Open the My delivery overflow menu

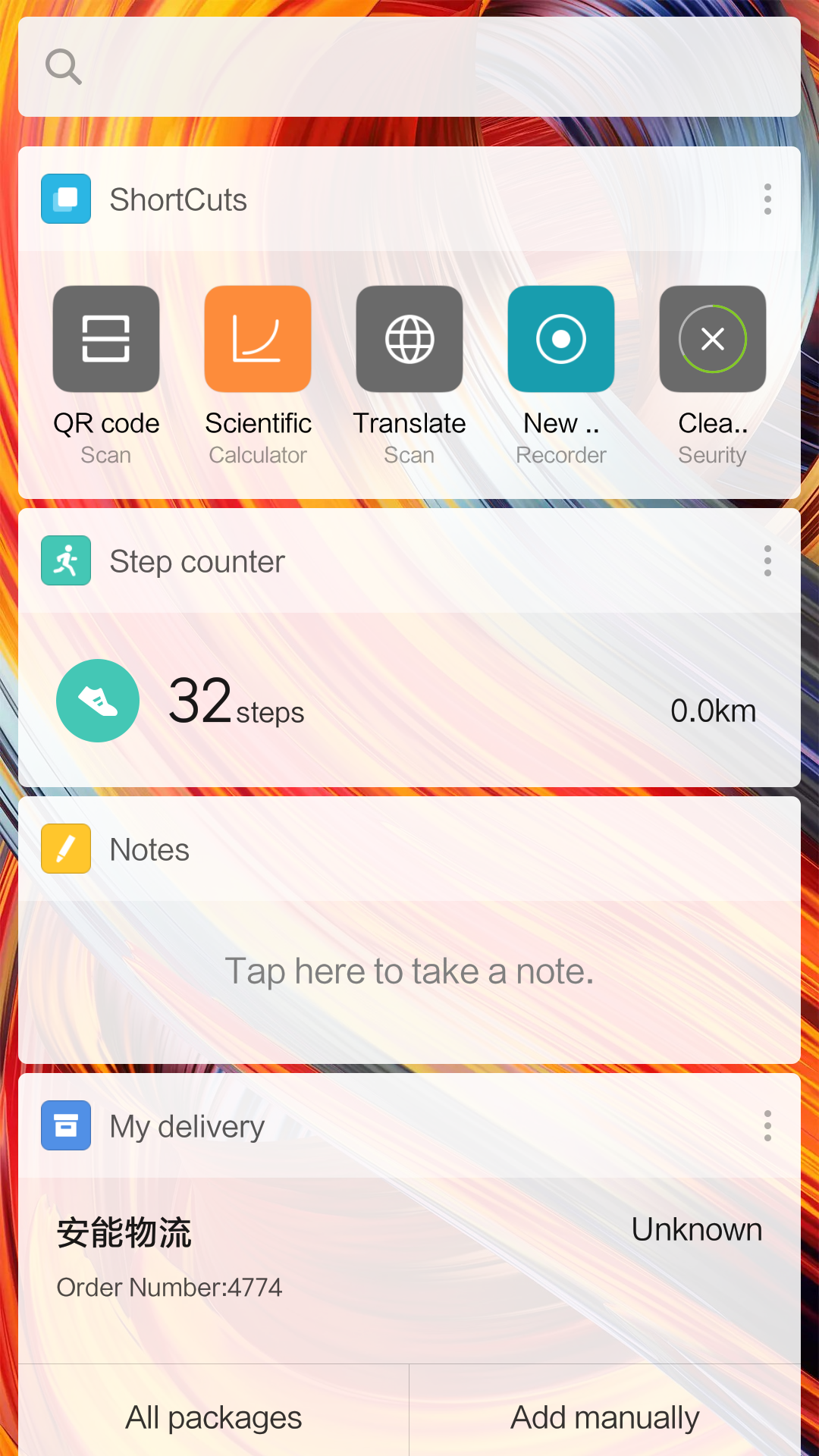767,1126
